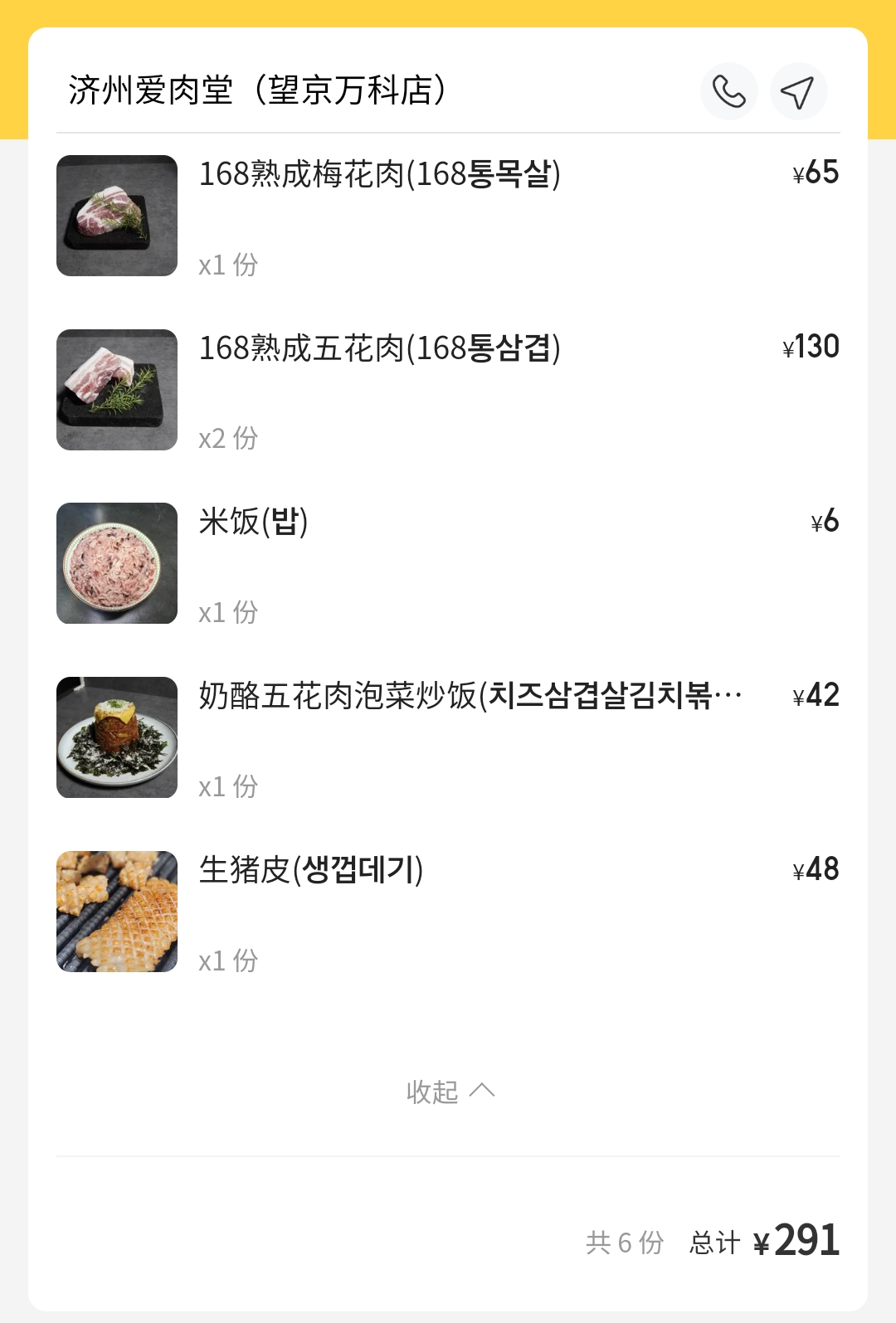
Task: Call the restaurant via phone icon
Action: [728, 91]
